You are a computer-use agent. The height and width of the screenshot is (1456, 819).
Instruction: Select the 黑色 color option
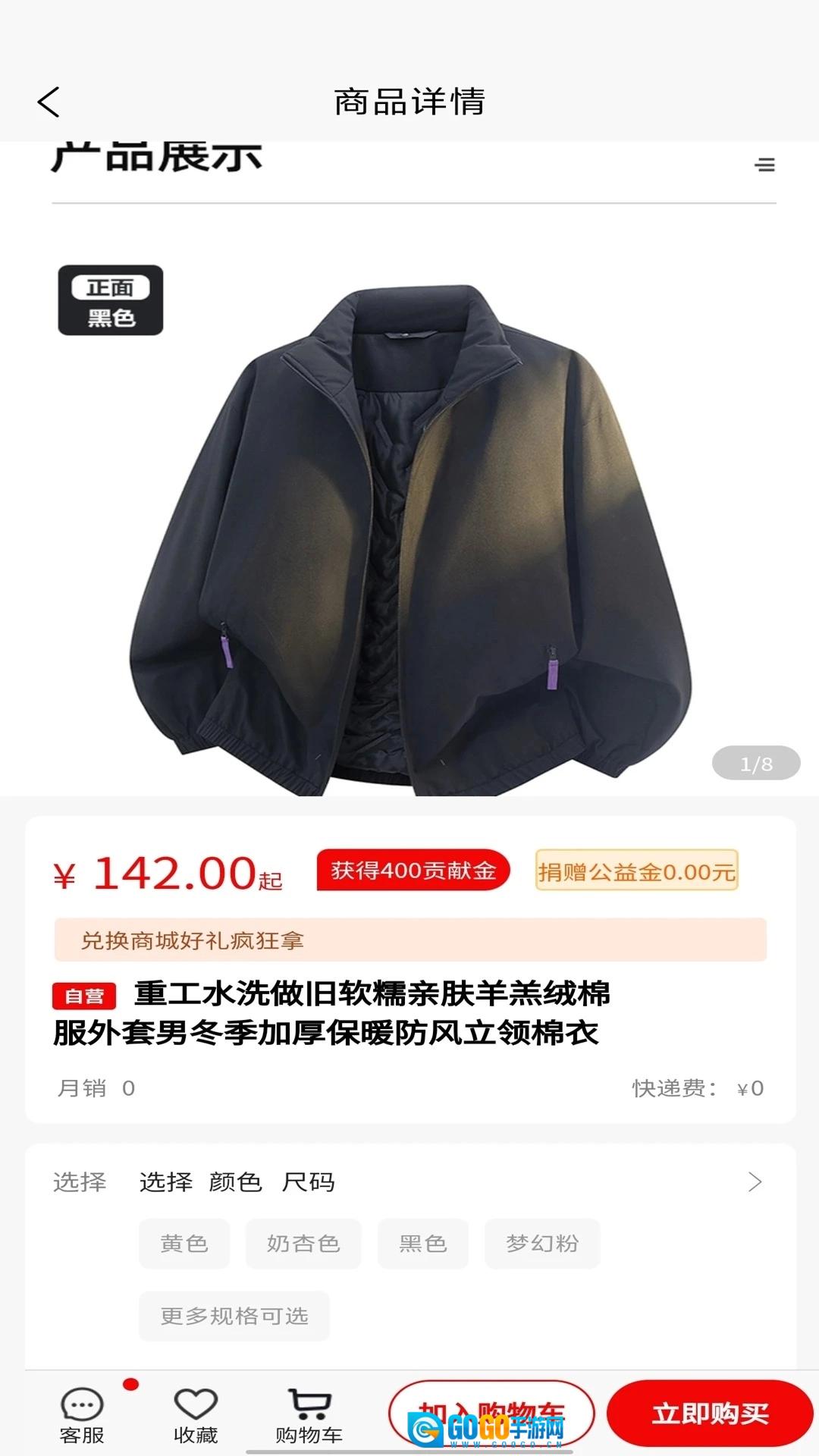422,1244
